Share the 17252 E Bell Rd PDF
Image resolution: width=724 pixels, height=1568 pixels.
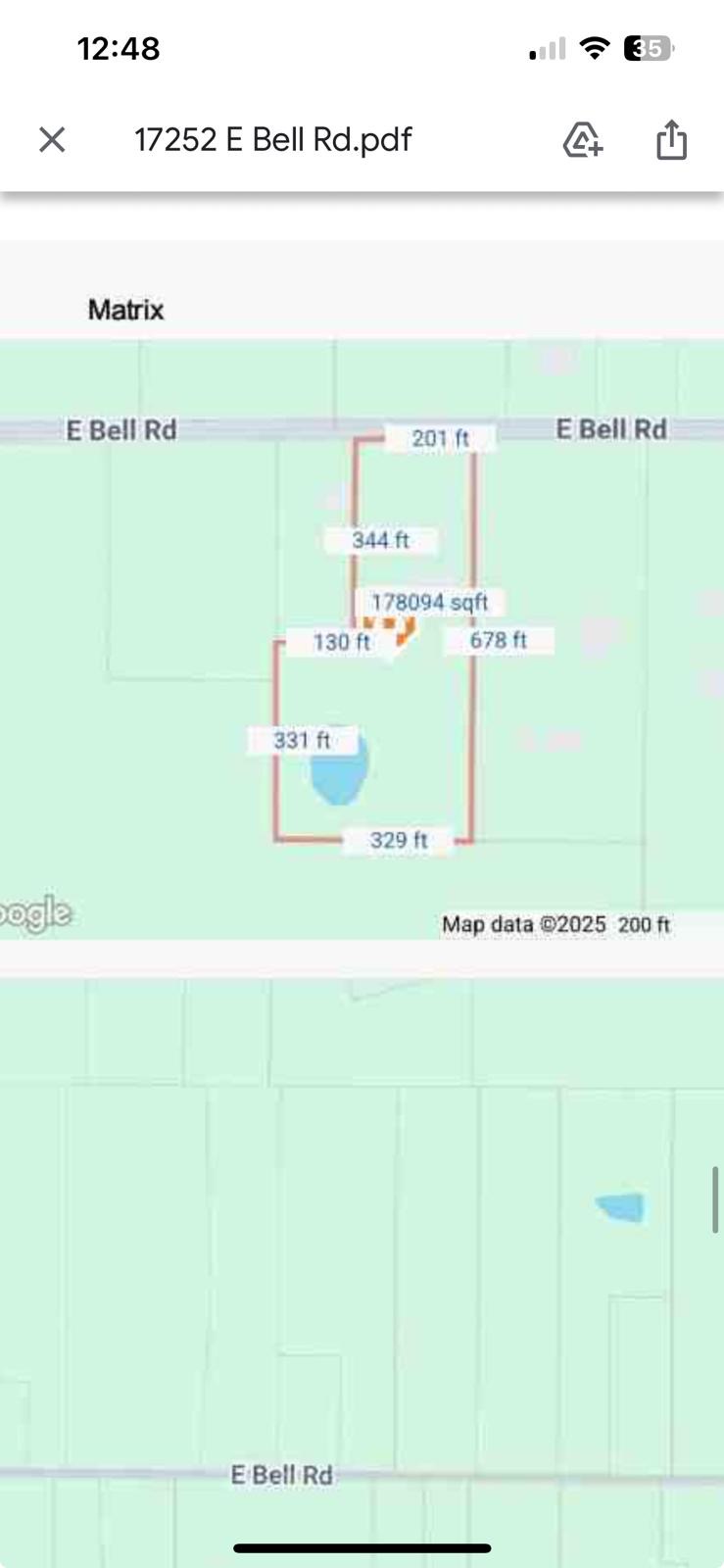pyautogui.click(x=671, y=139)
